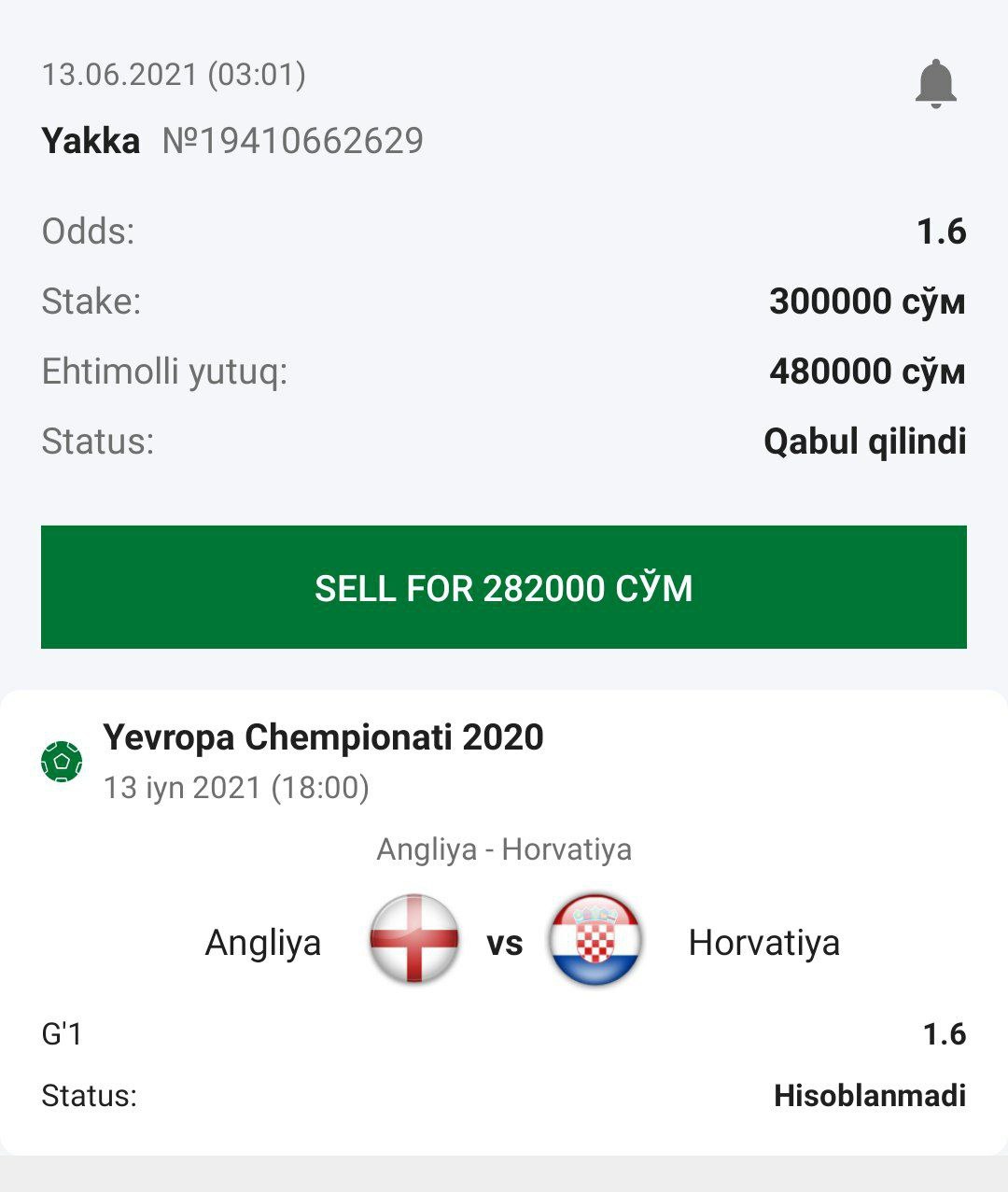
Task: Open the Angliya vs Horvatiya match card
Action: point(504,941)
